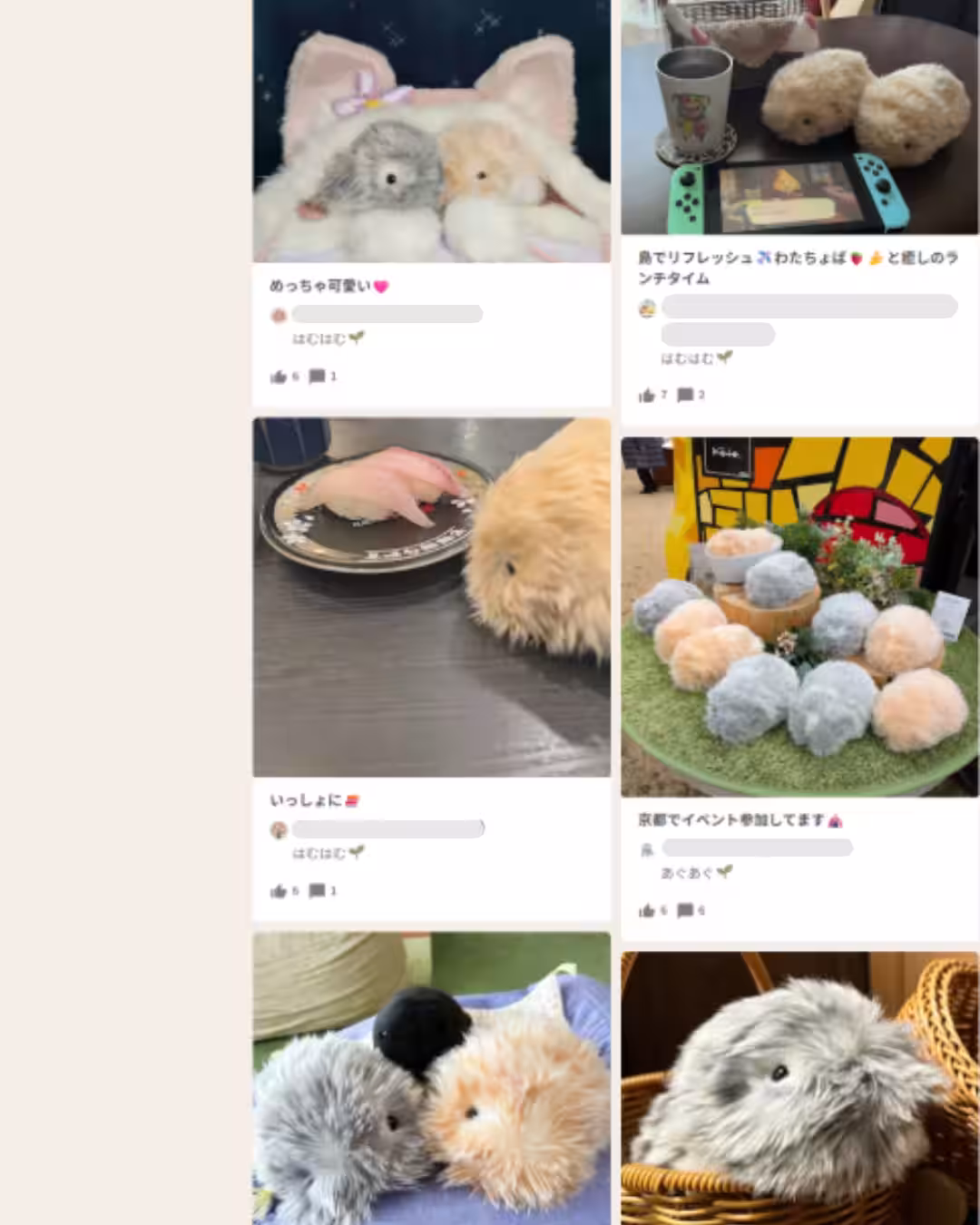View comments on the 京都でイベント参加してます post
980x1225 pixels.
tap(685, 911)
